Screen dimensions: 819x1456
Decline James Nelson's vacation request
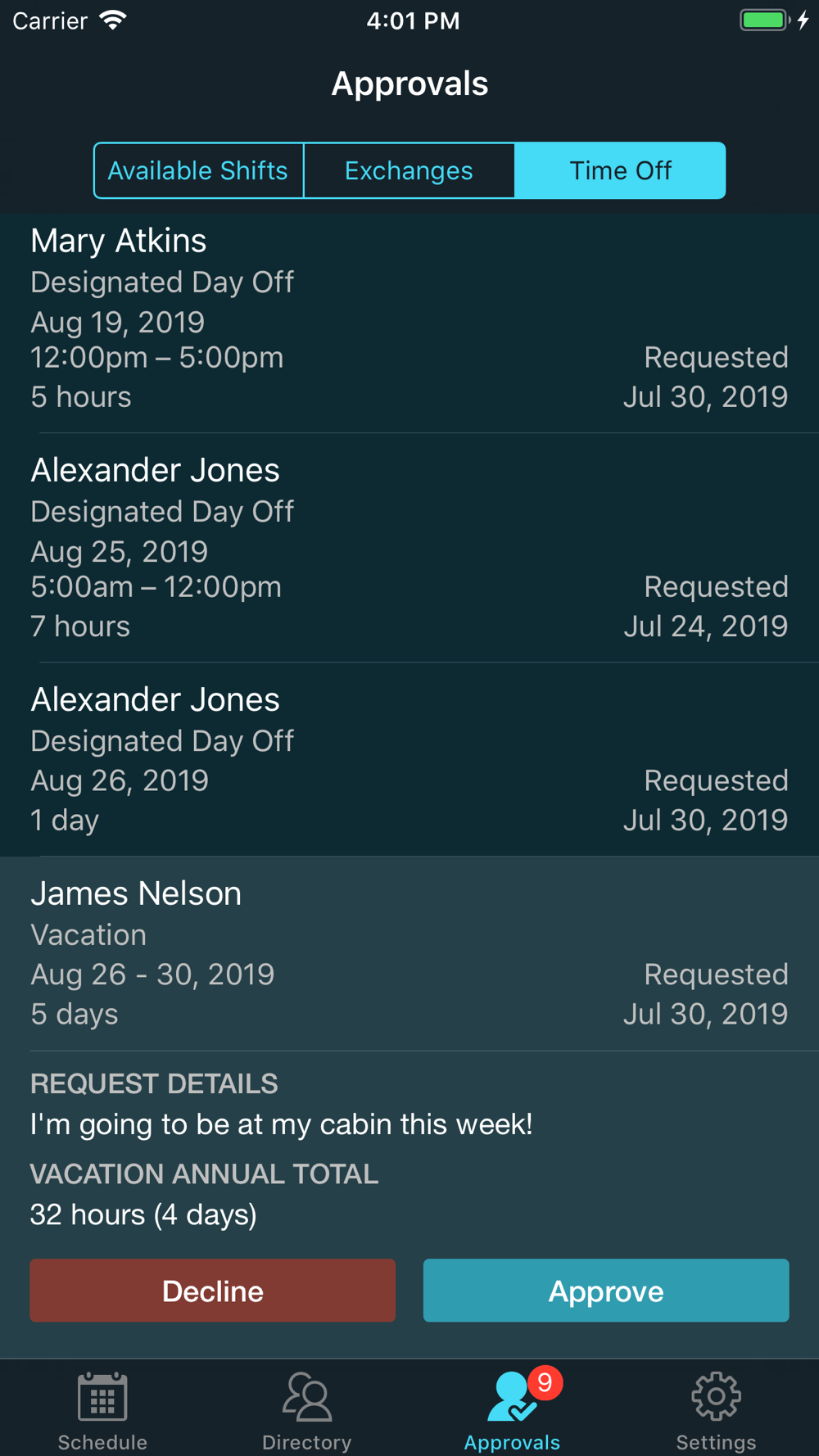point(213,1291)
